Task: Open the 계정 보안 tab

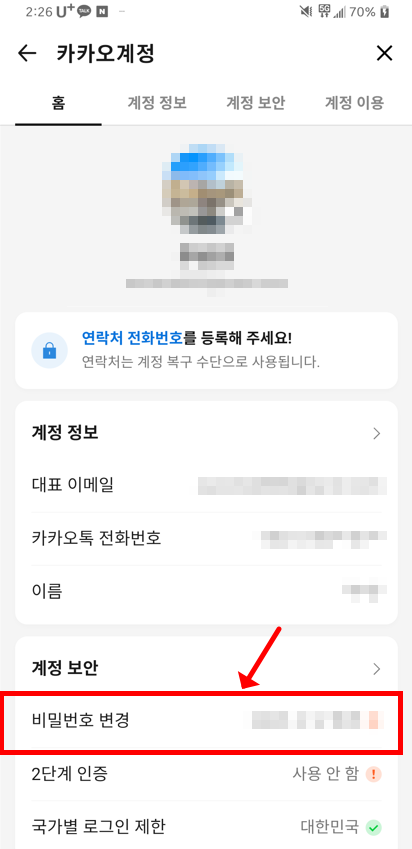Action: (x=256, y=102)
